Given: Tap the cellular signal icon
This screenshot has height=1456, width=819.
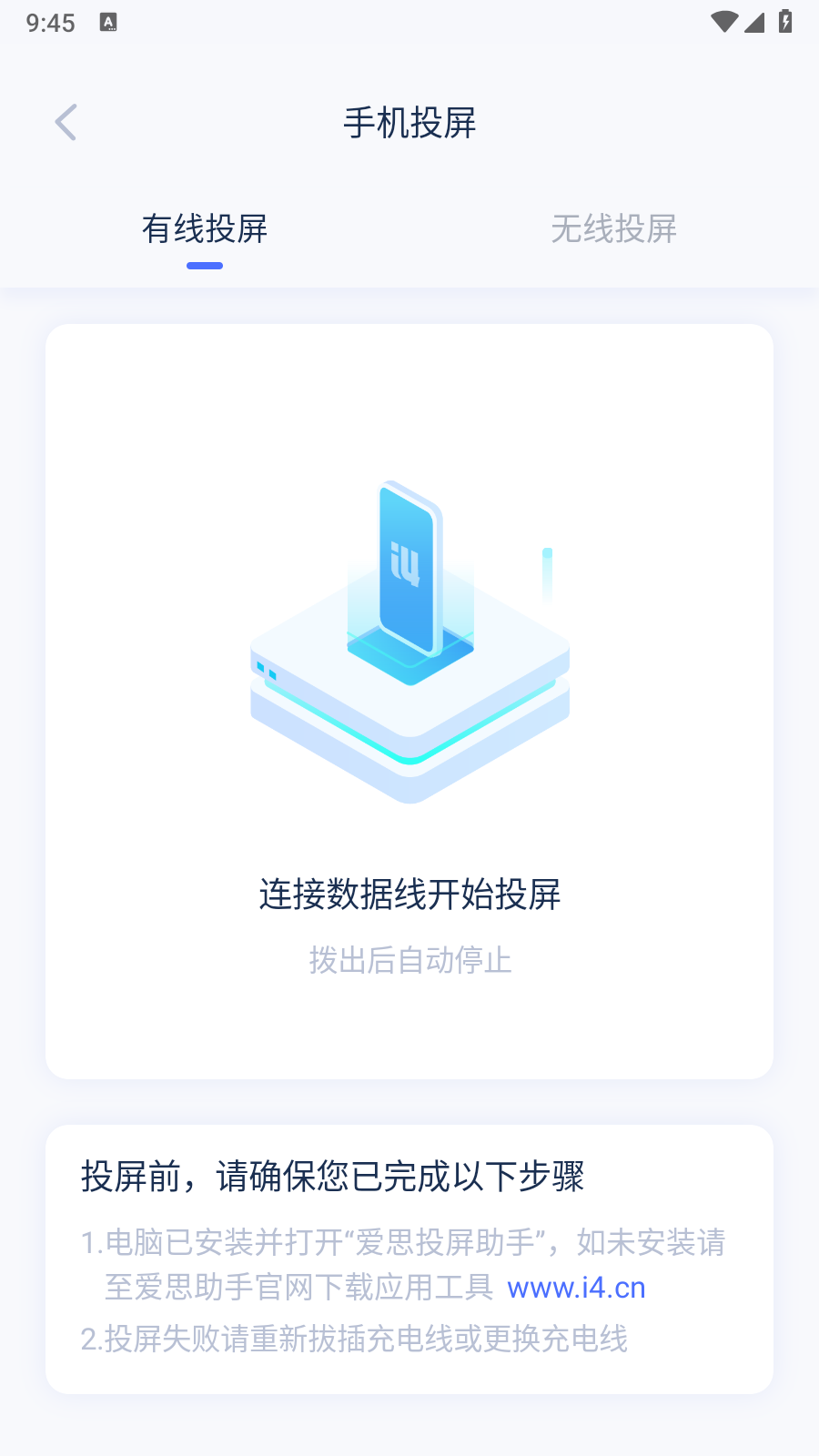Looking at the screenshot, I should pos(754,25).
